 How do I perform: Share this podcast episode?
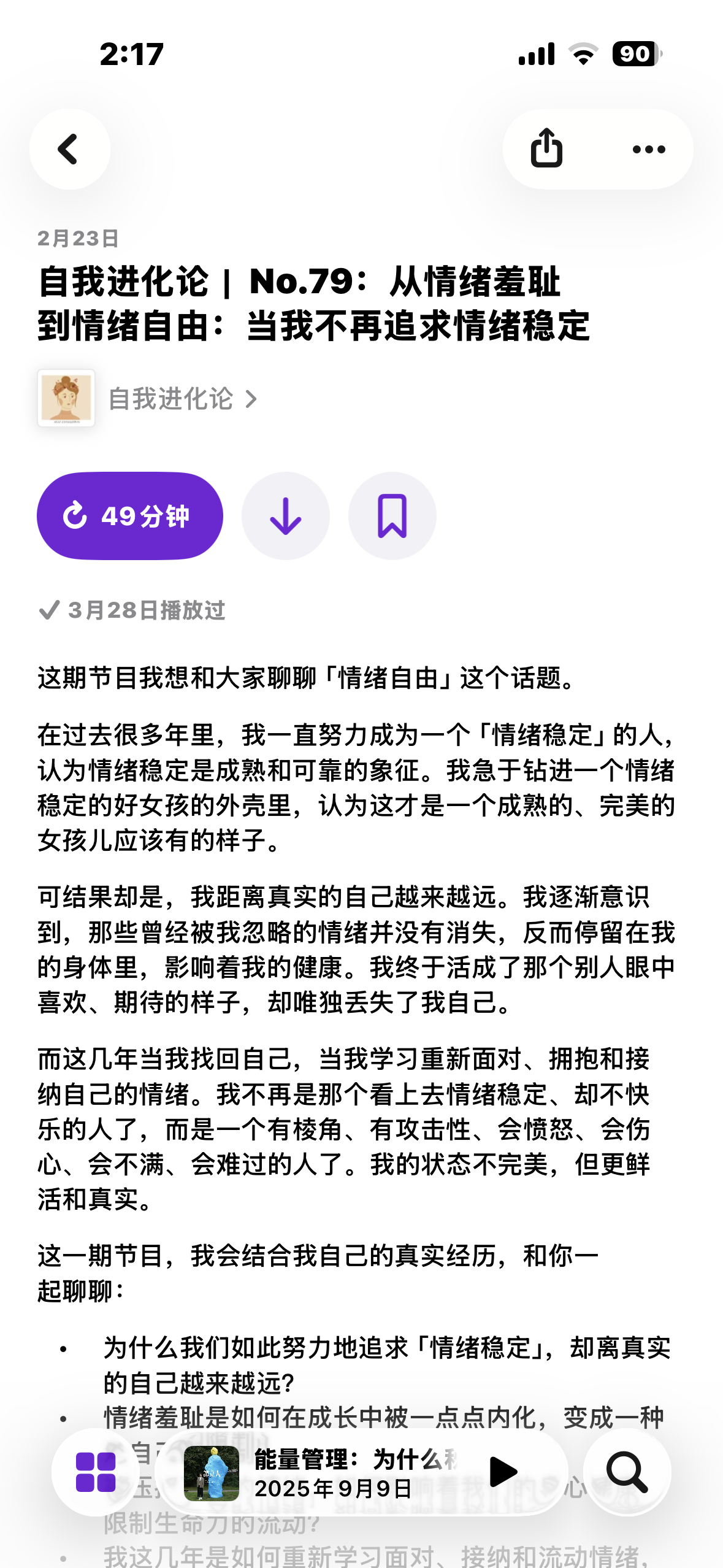pyautogui.click(x=546, y=149)
